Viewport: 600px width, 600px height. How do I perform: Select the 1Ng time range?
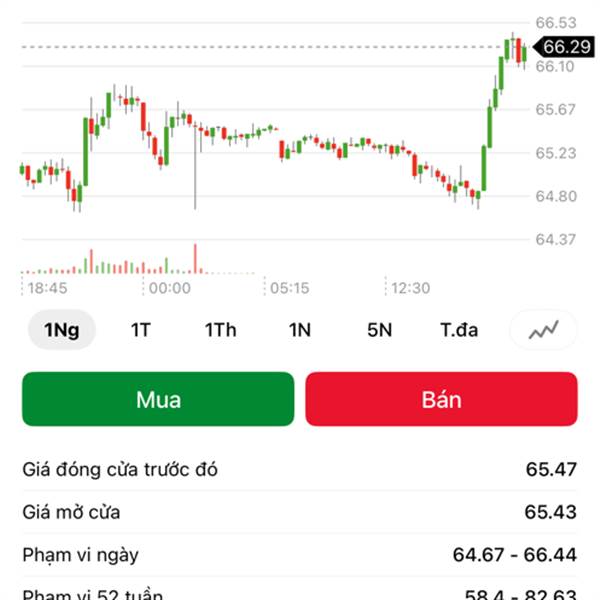[62, 330]
